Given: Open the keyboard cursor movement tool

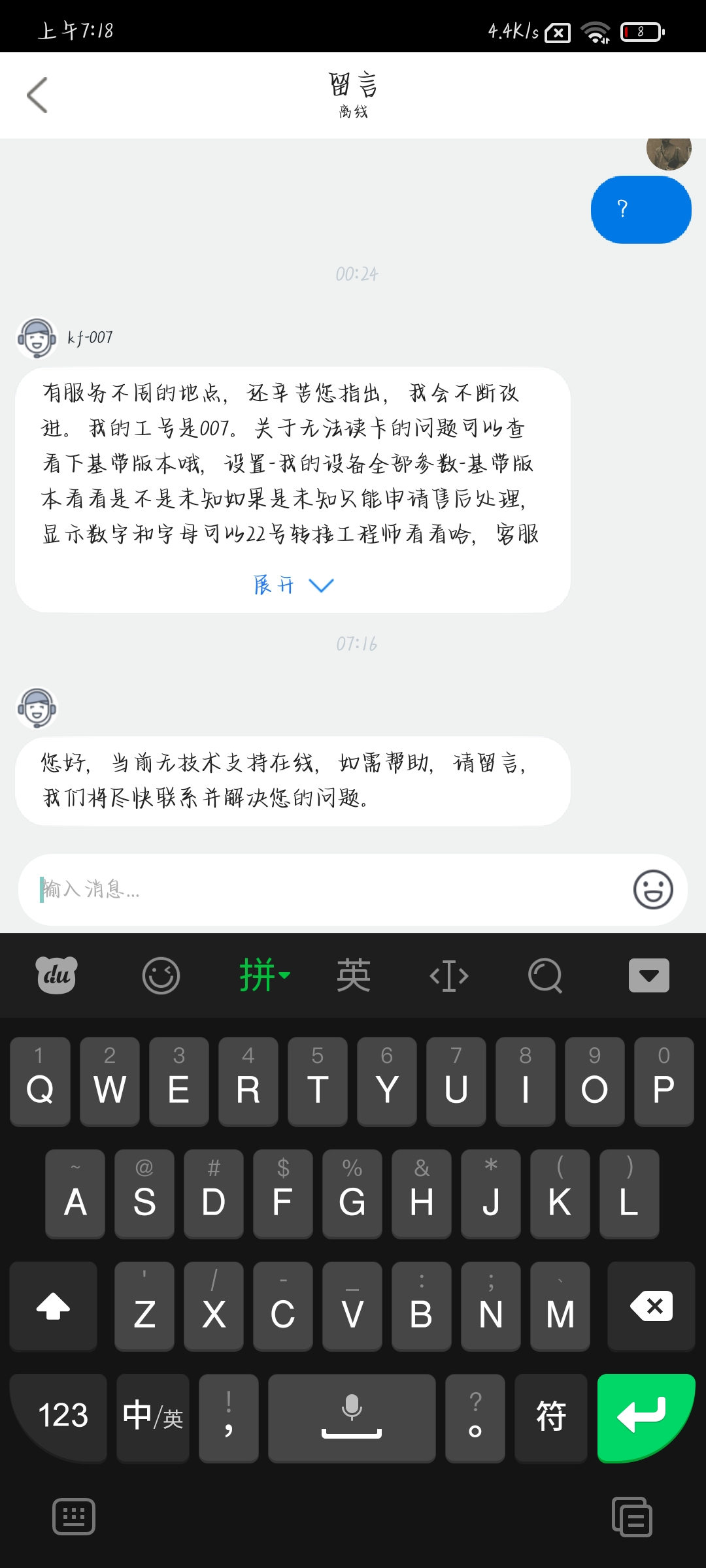Looking at the screenshot, I should [449, 975].
